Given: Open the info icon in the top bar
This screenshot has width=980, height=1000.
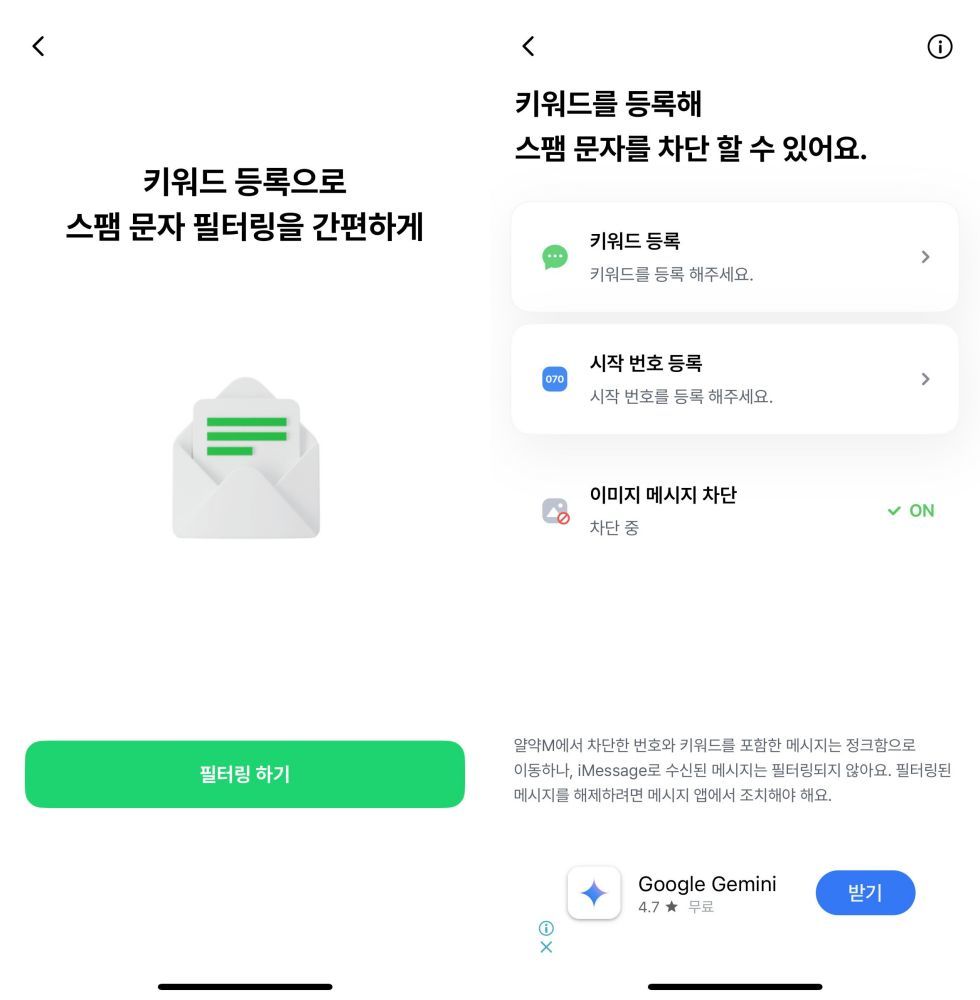Looking at the screenshot, I should [940, 46].
